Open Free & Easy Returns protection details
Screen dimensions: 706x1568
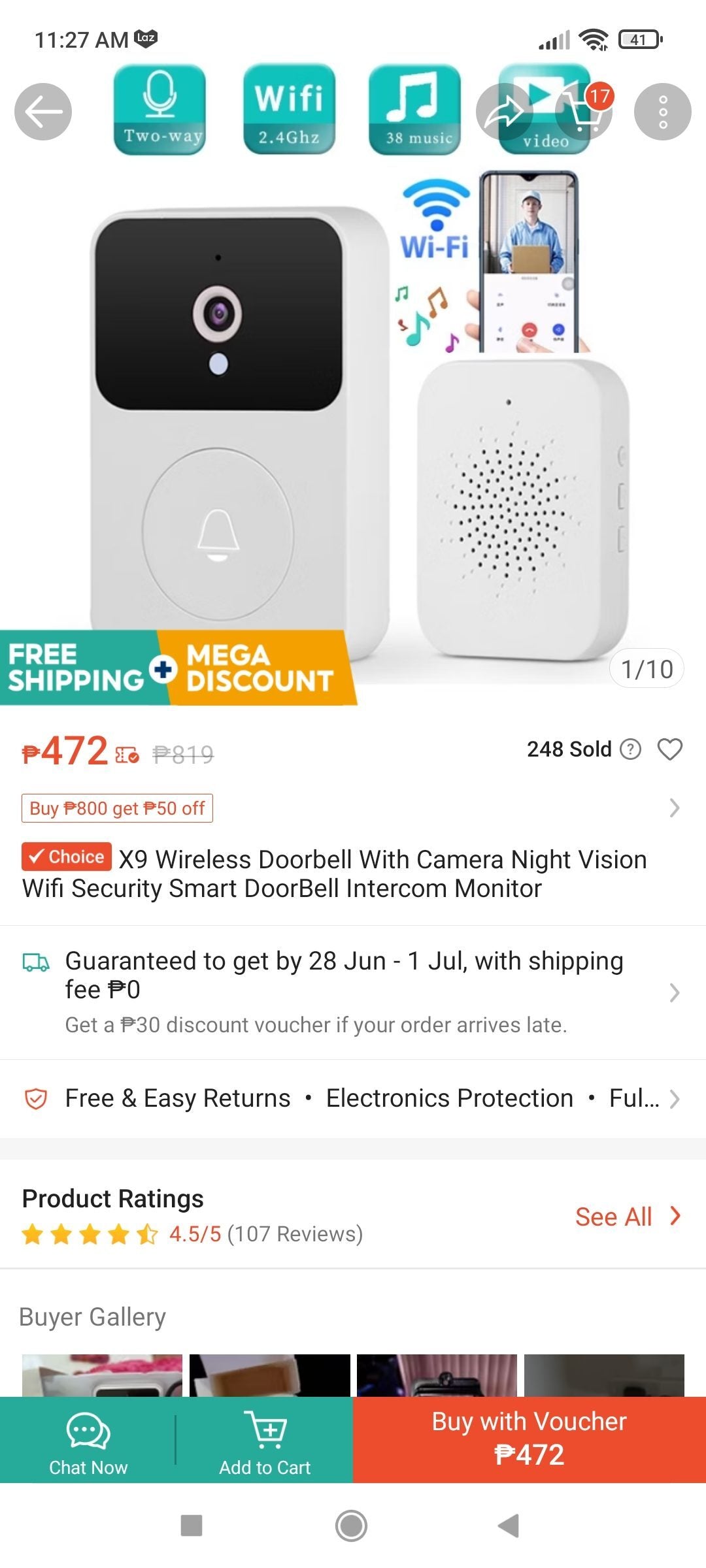click(x=353, y=1099)
